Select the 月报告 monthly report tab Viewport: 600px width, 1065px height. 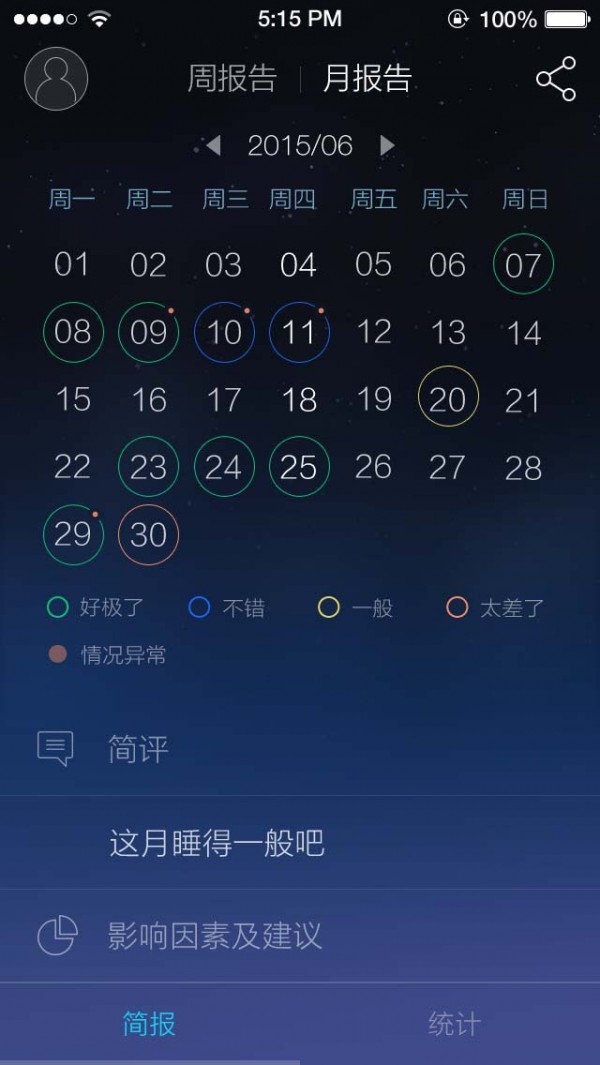(x=367, y=79)
